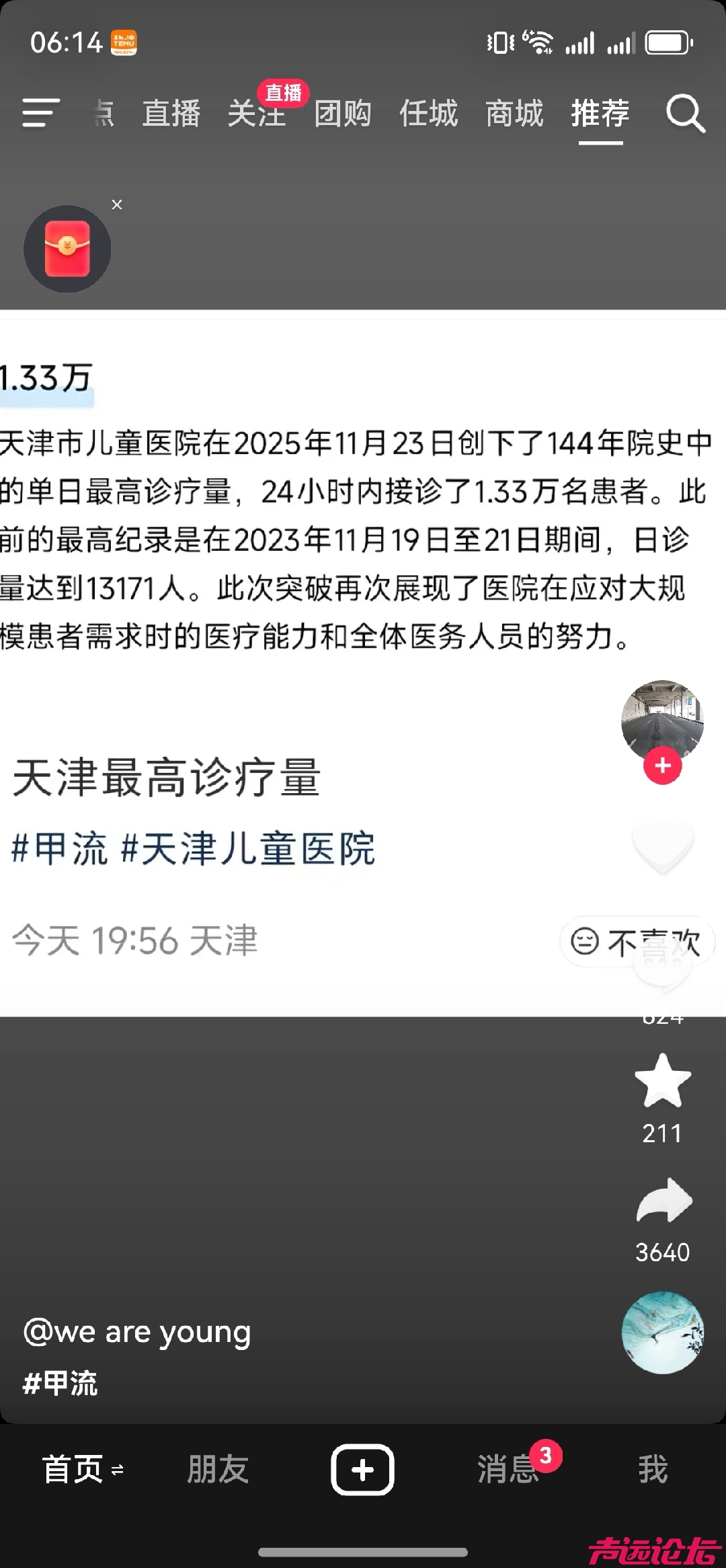Image resolution: width=726 pixels, height=1568 pixels.
Task: Open 消息 messages tab
Action: (508, 1469)
